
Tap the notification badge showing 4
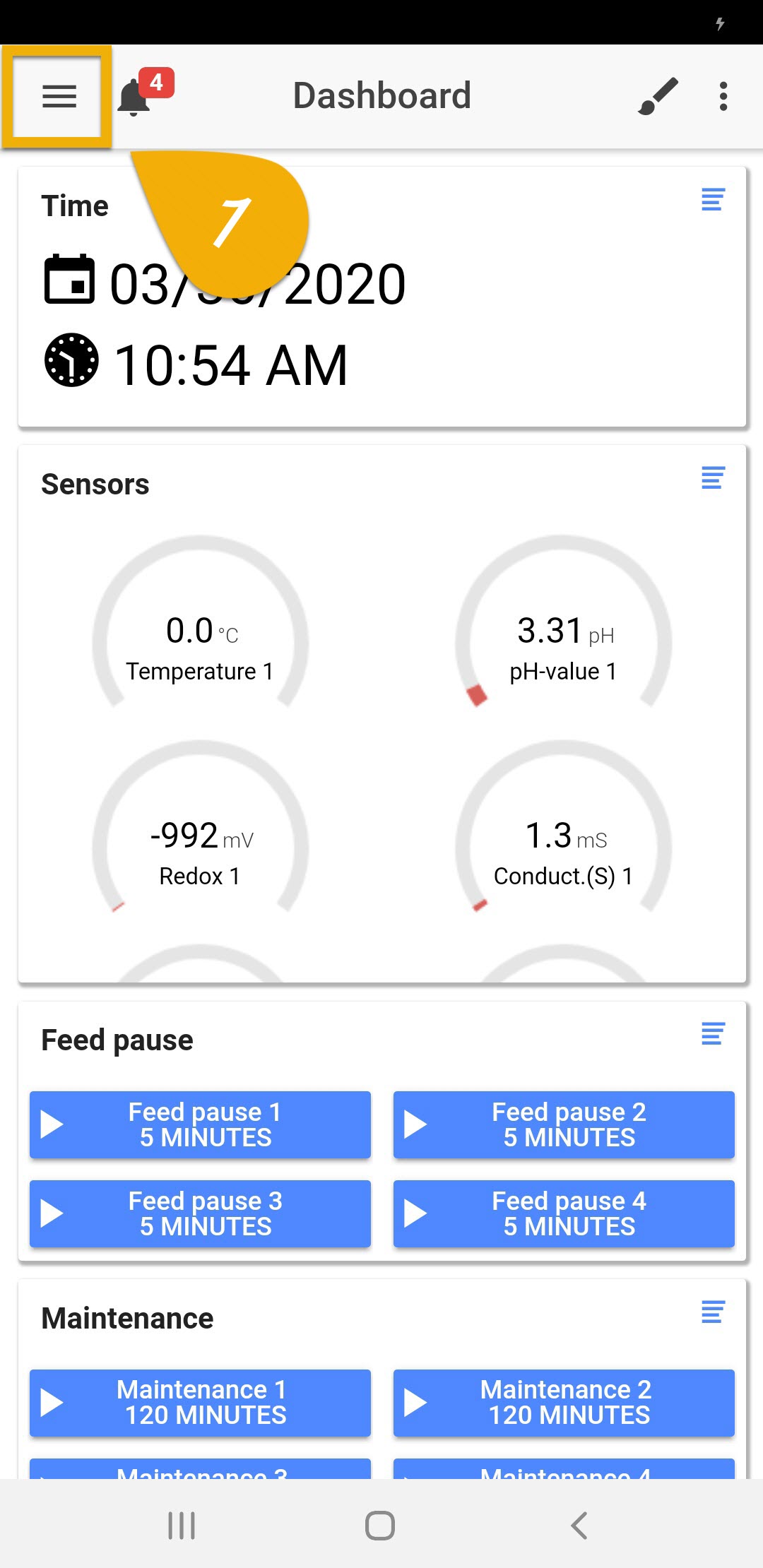155,83
